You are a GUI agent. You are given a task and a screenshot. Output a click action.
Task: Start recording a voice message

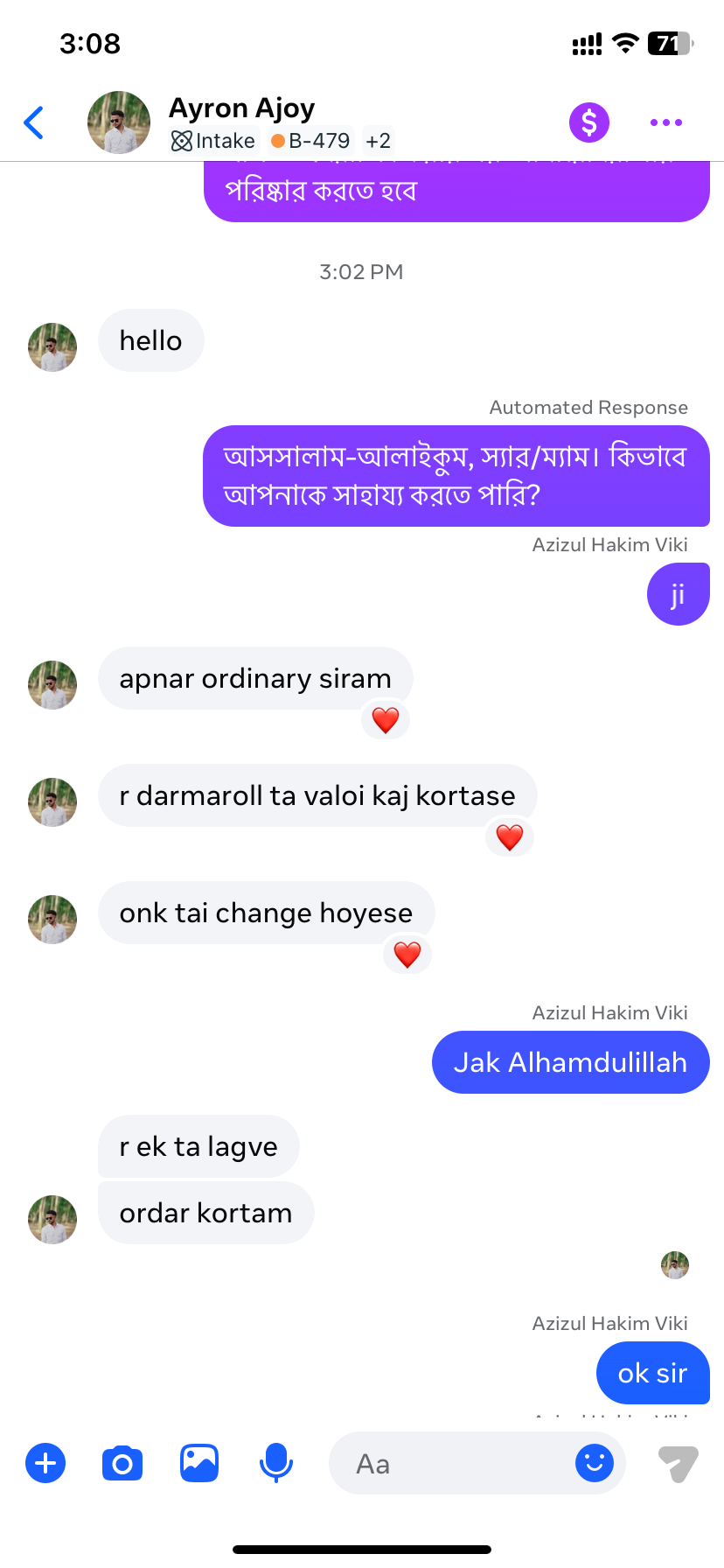point(276,1463)
